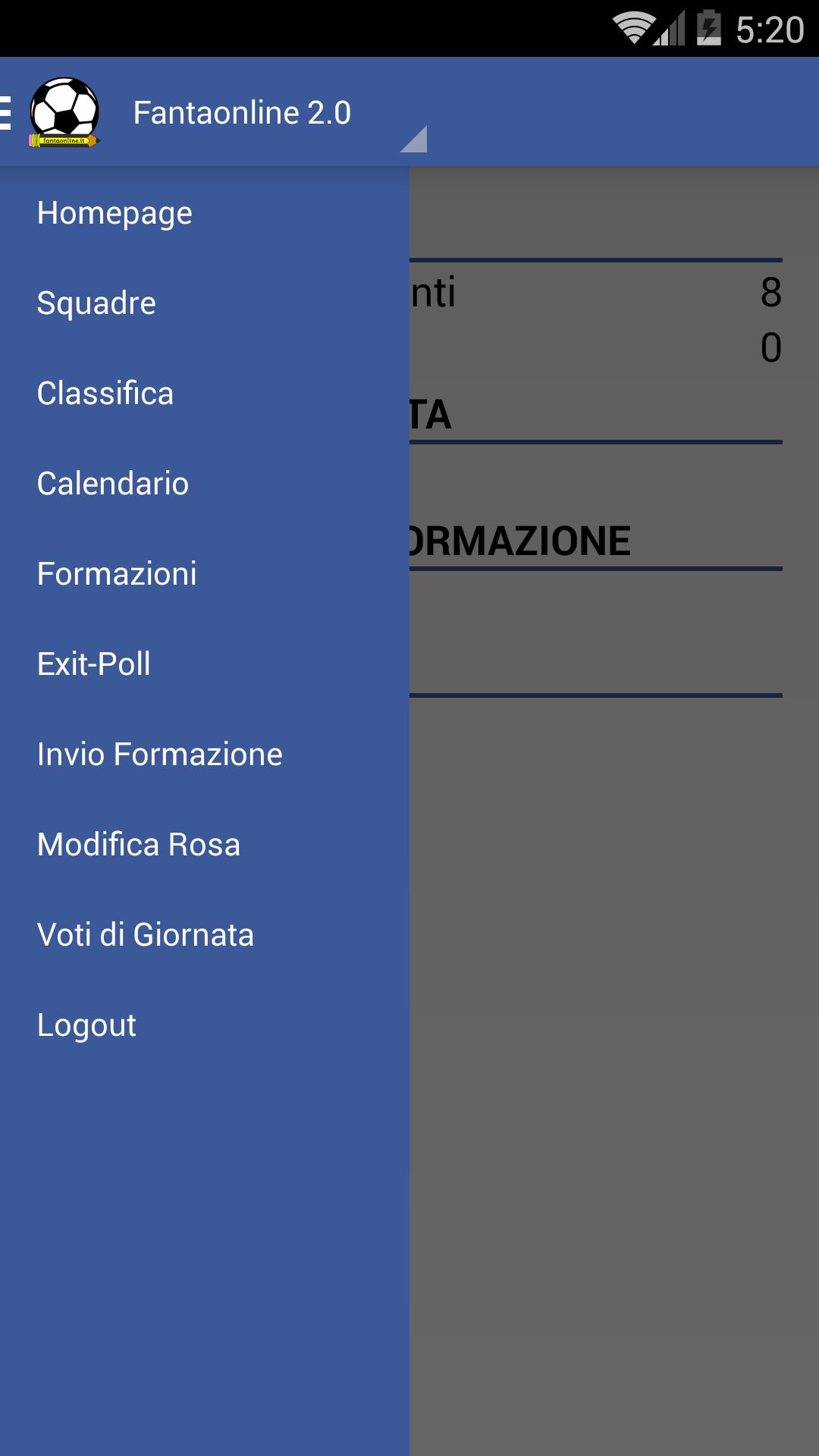Select Invio Formazione to submit lineup
The width and height of the screenshot is (819, 1456).
159,754
